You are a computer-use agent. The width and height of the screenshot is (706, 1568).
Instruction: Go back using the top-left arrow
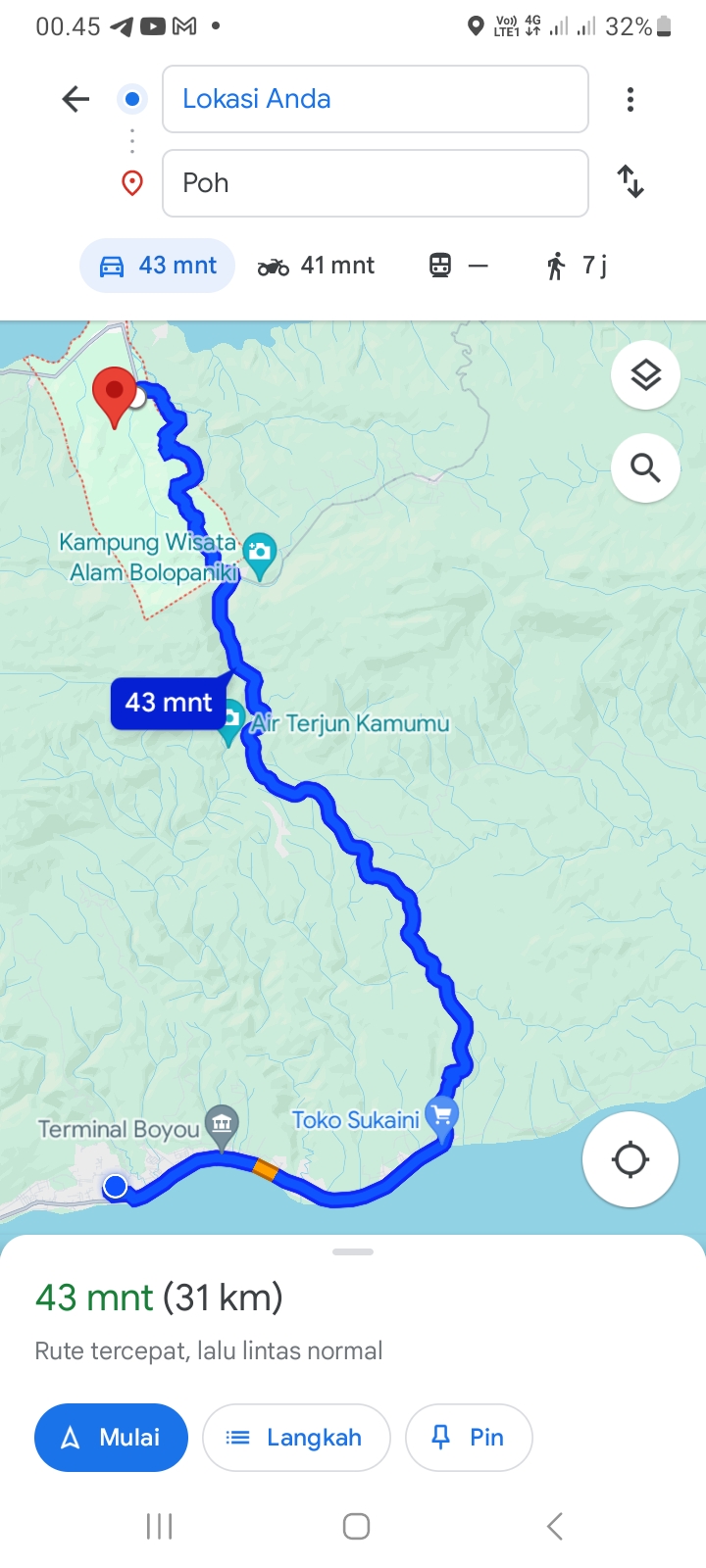pos(76,99)
